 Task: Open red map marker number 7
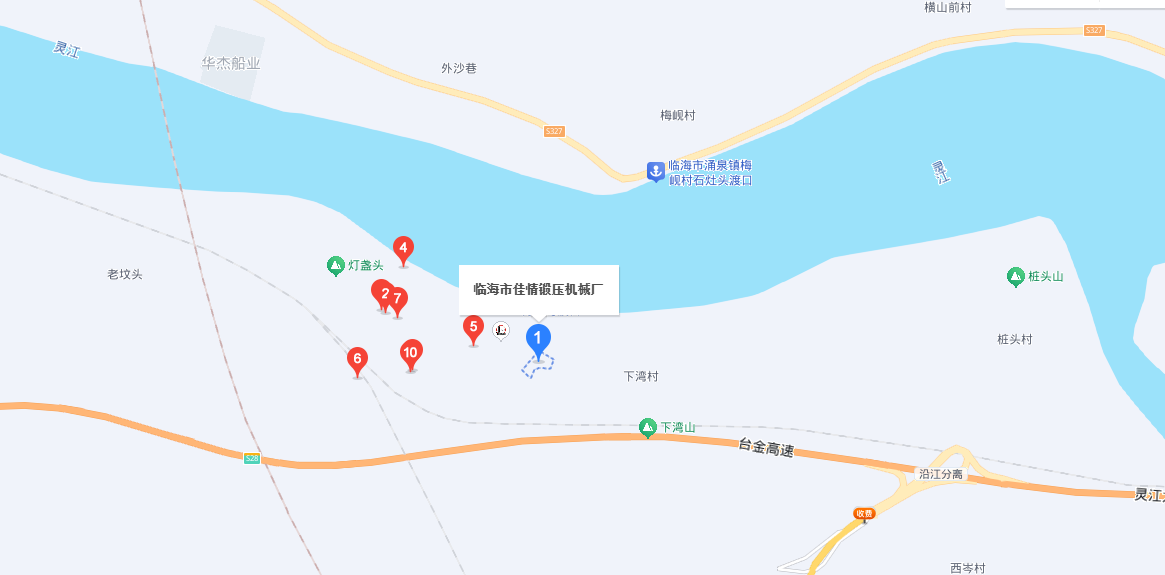[399, 299]
